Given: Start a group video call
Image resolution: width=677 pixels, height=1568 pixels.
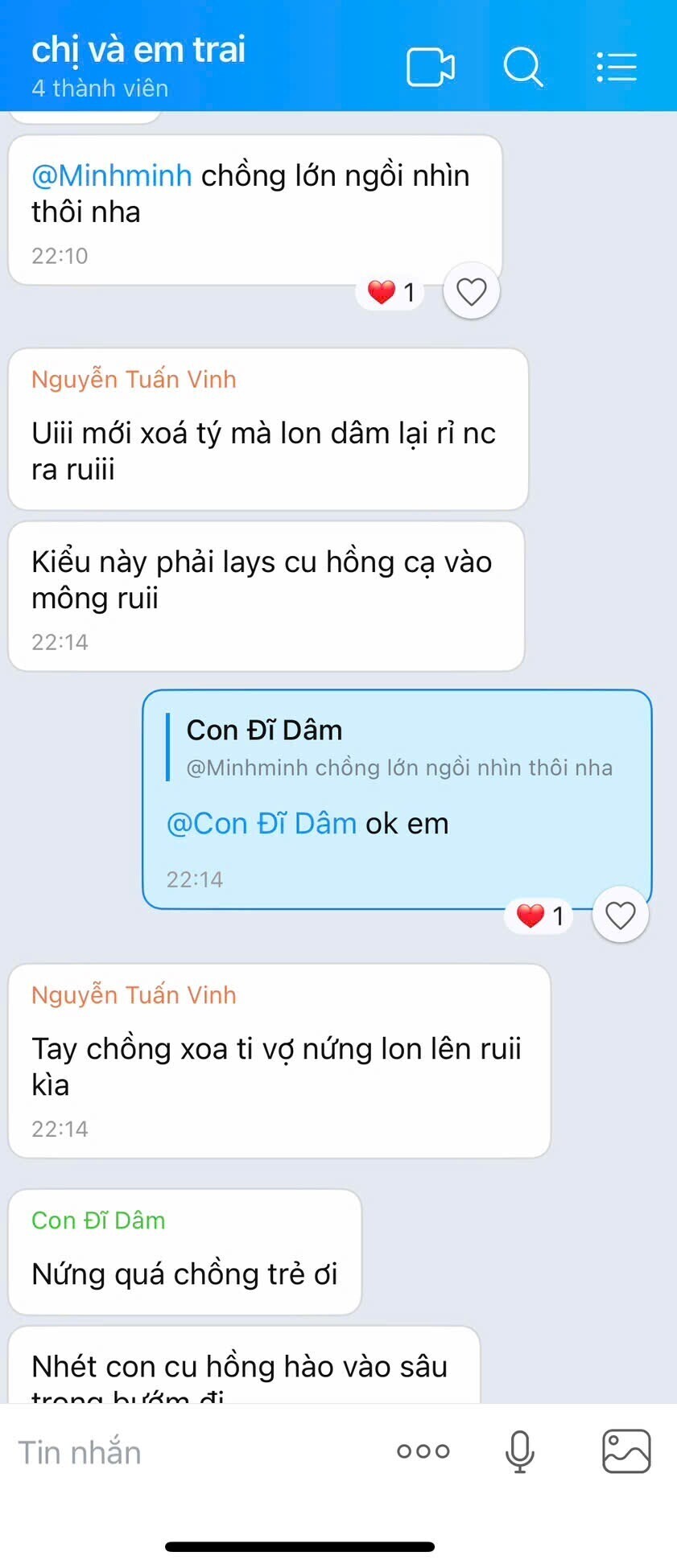Looking at the screenshot, I should pyautogui.click(x=430, y=67).
